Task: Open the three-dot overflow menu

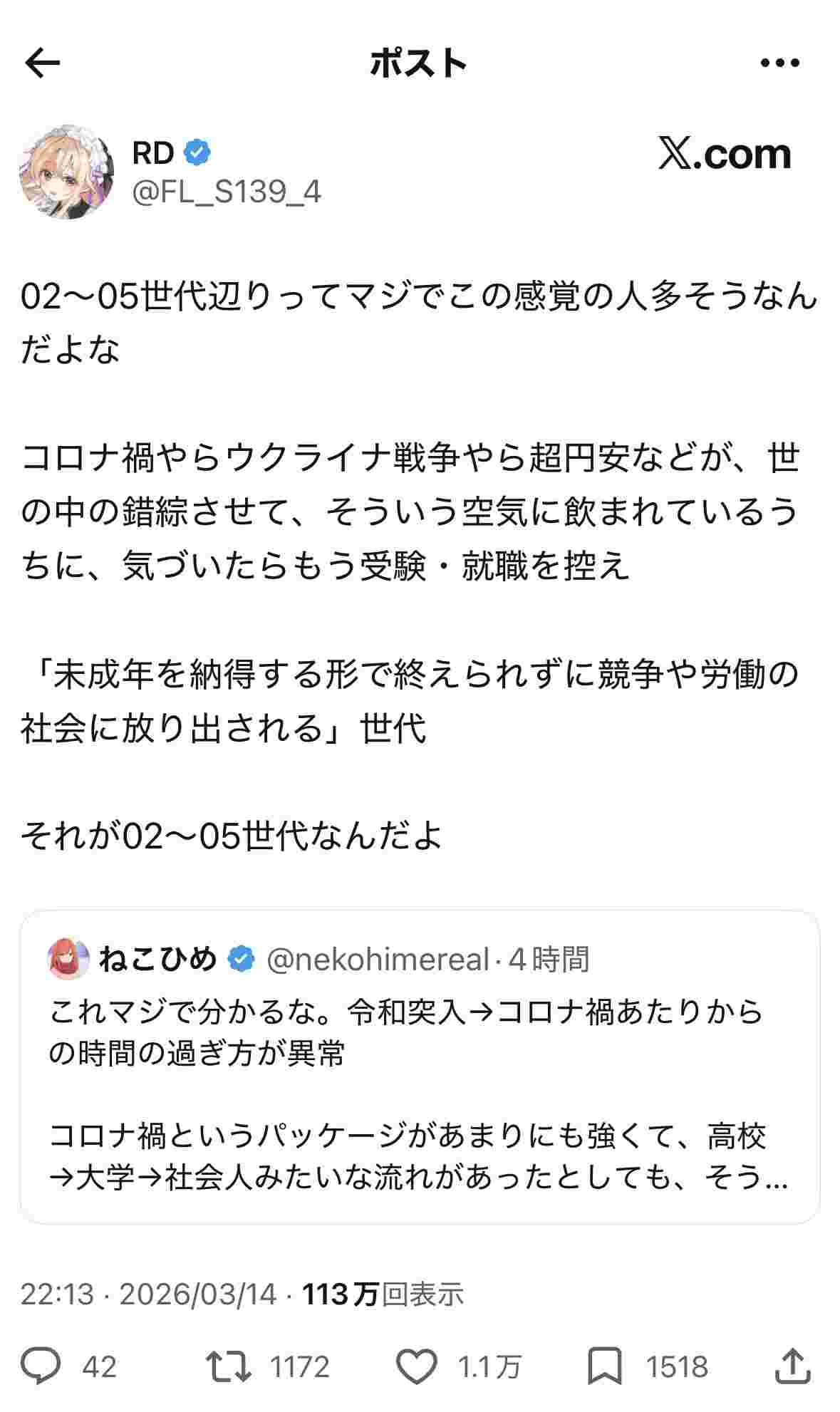Action: pyautogui.click(x=779, y=63)
